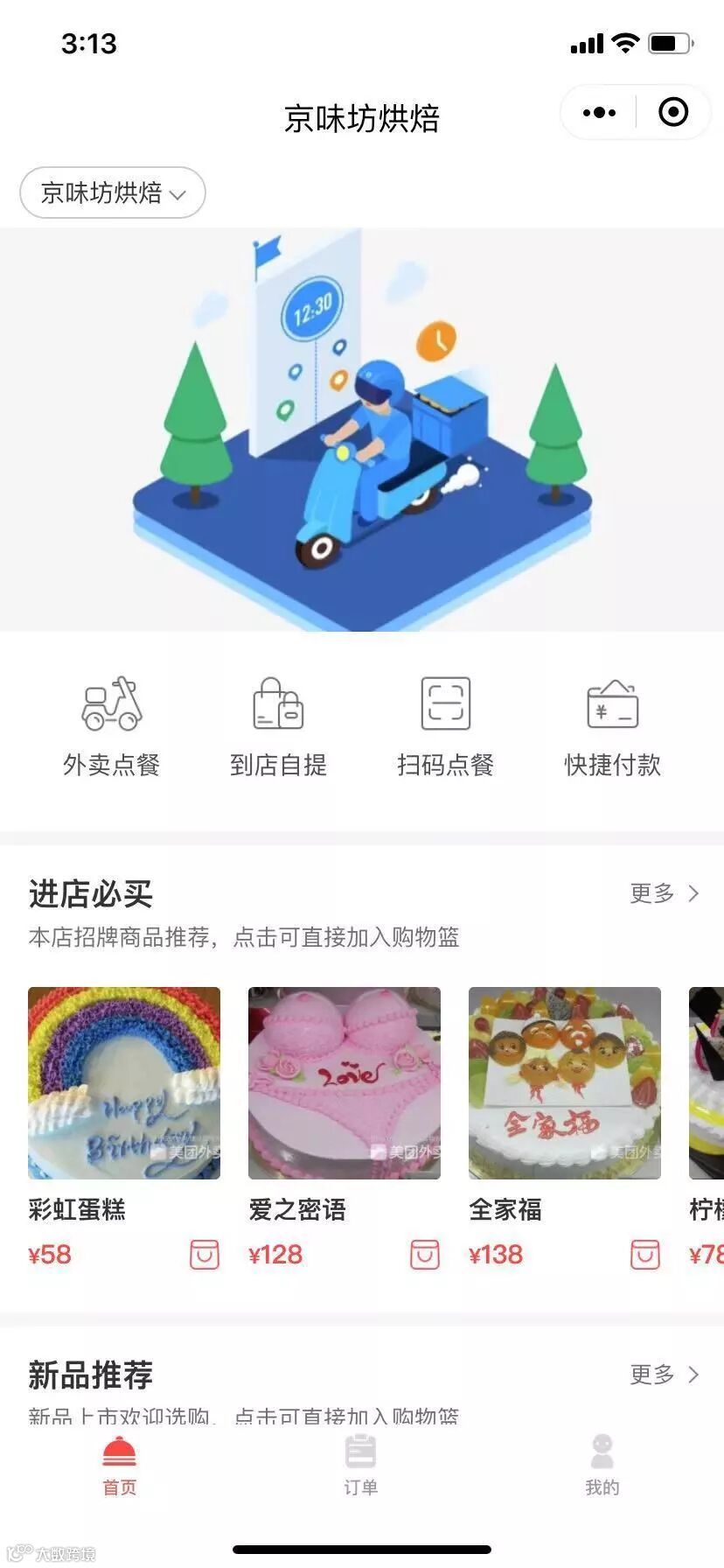Open the 全家福 cake card
The image size is (724, 1568).
click(565, 1083)
